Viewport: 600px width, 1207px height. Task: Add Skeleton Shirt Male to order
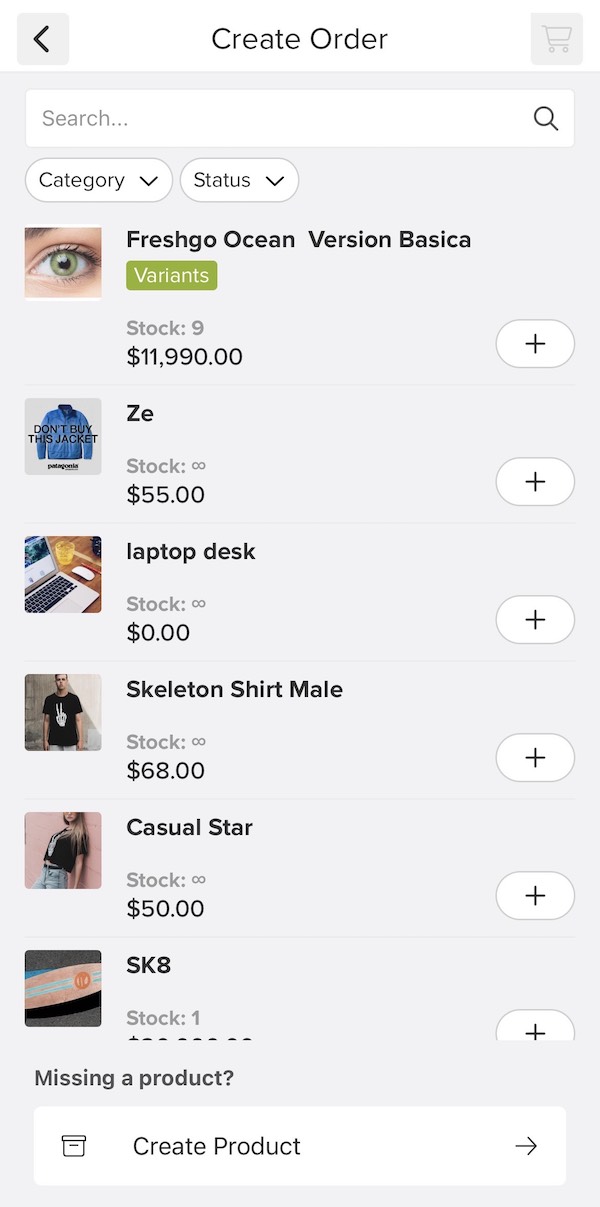point(535,758)
